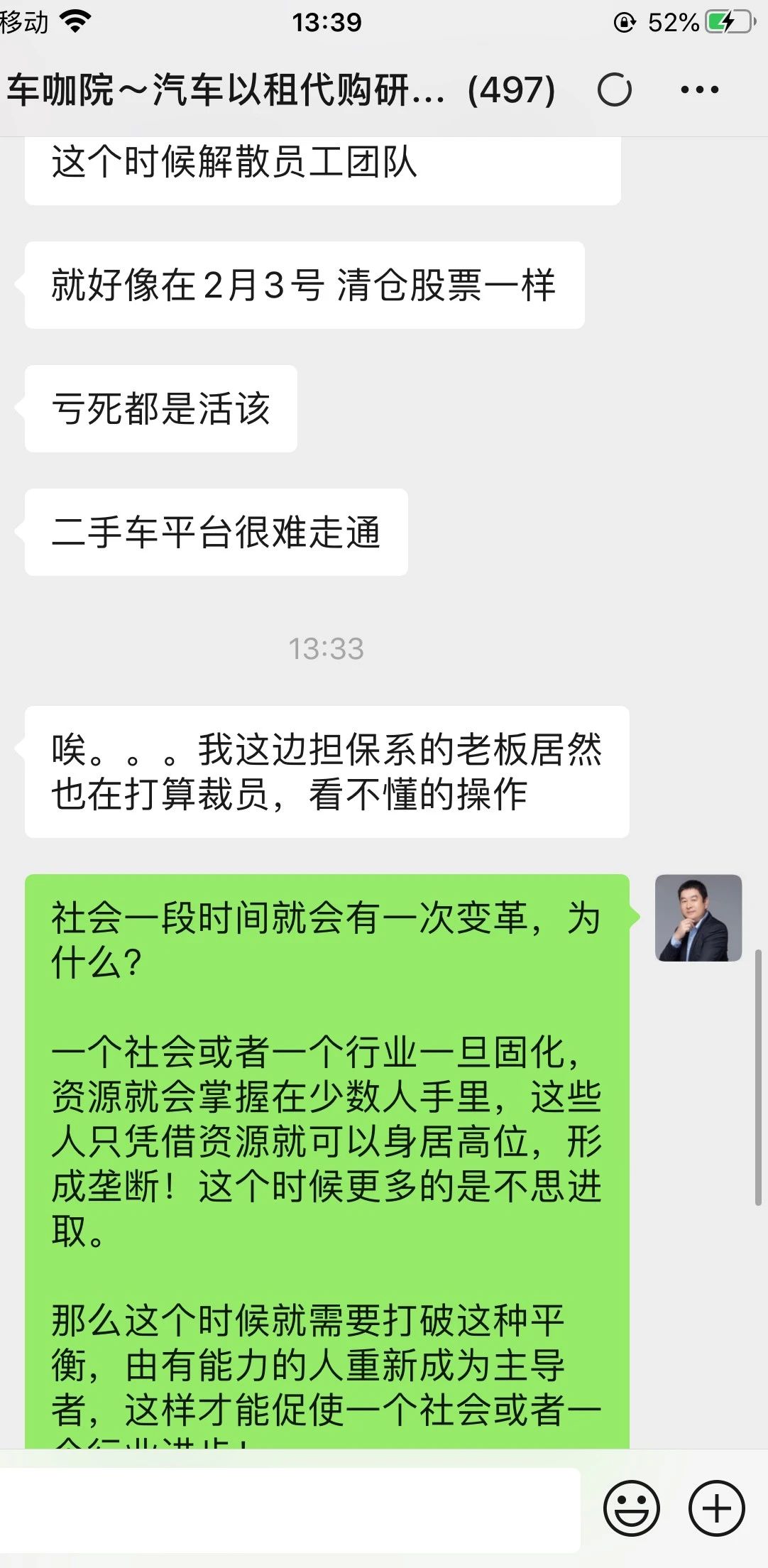
Task: Open the group chat overflow menu
Action: tap(699, 90)
